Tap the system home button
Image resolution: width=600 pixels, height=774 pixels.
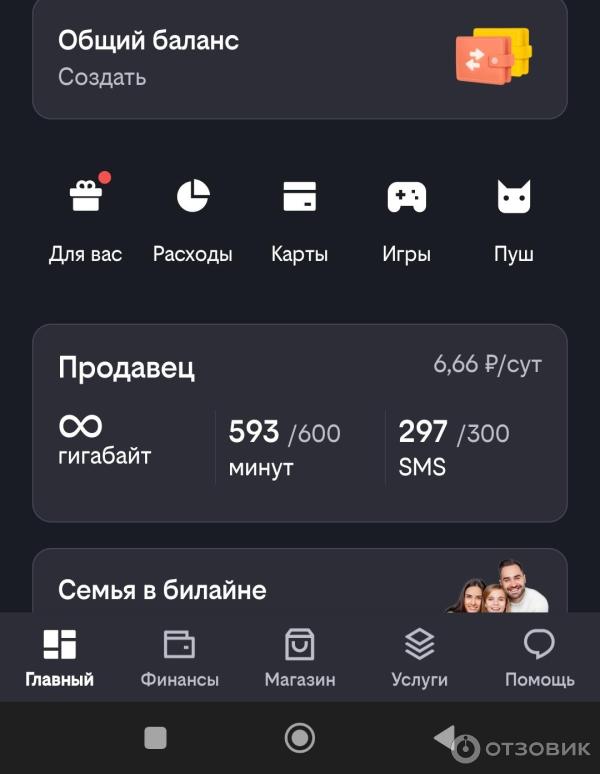tap(300, 738)
